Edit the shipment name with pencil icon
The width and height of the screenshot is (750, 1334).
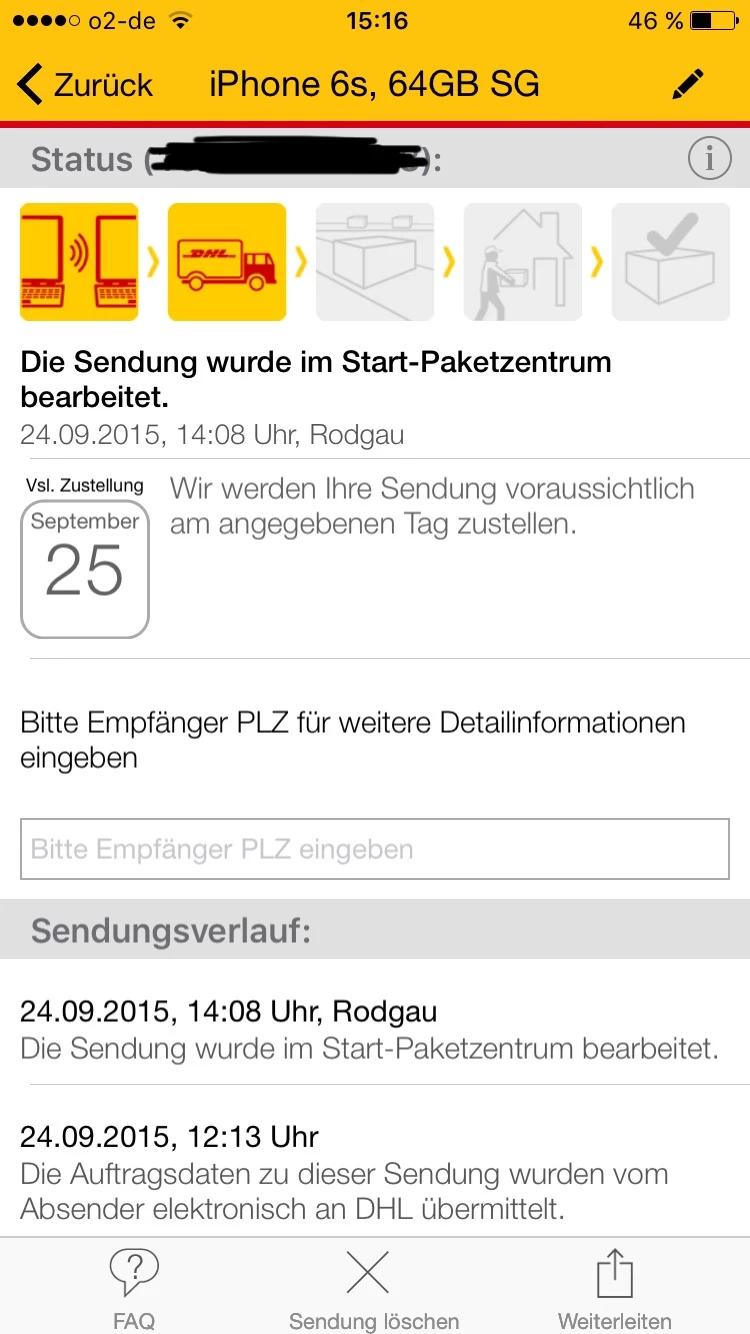[688, 85]
